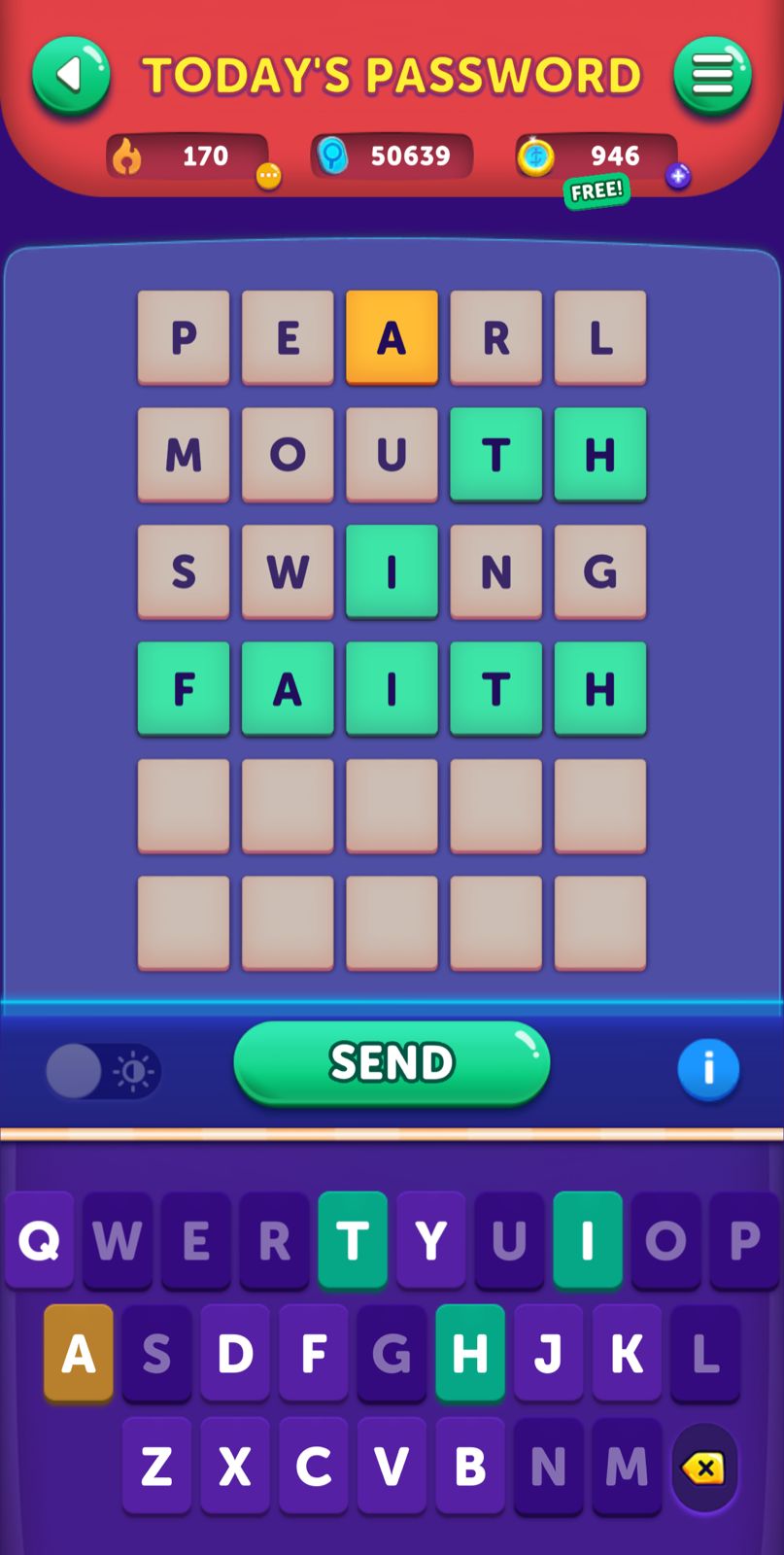
Task: Tap the letter X key
Action: (x=235, y=1466)
